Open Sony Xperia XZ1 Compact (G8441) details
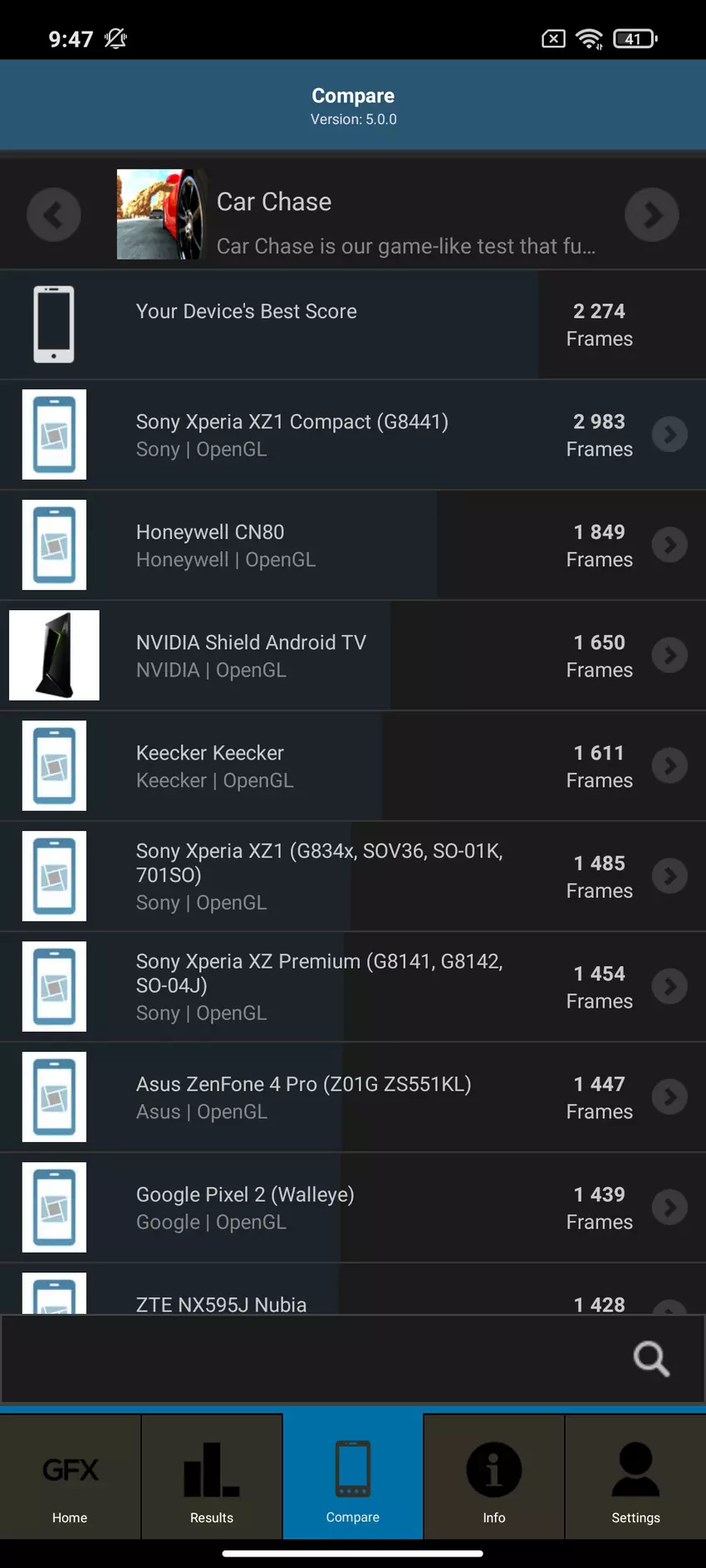 pos(332,435)
